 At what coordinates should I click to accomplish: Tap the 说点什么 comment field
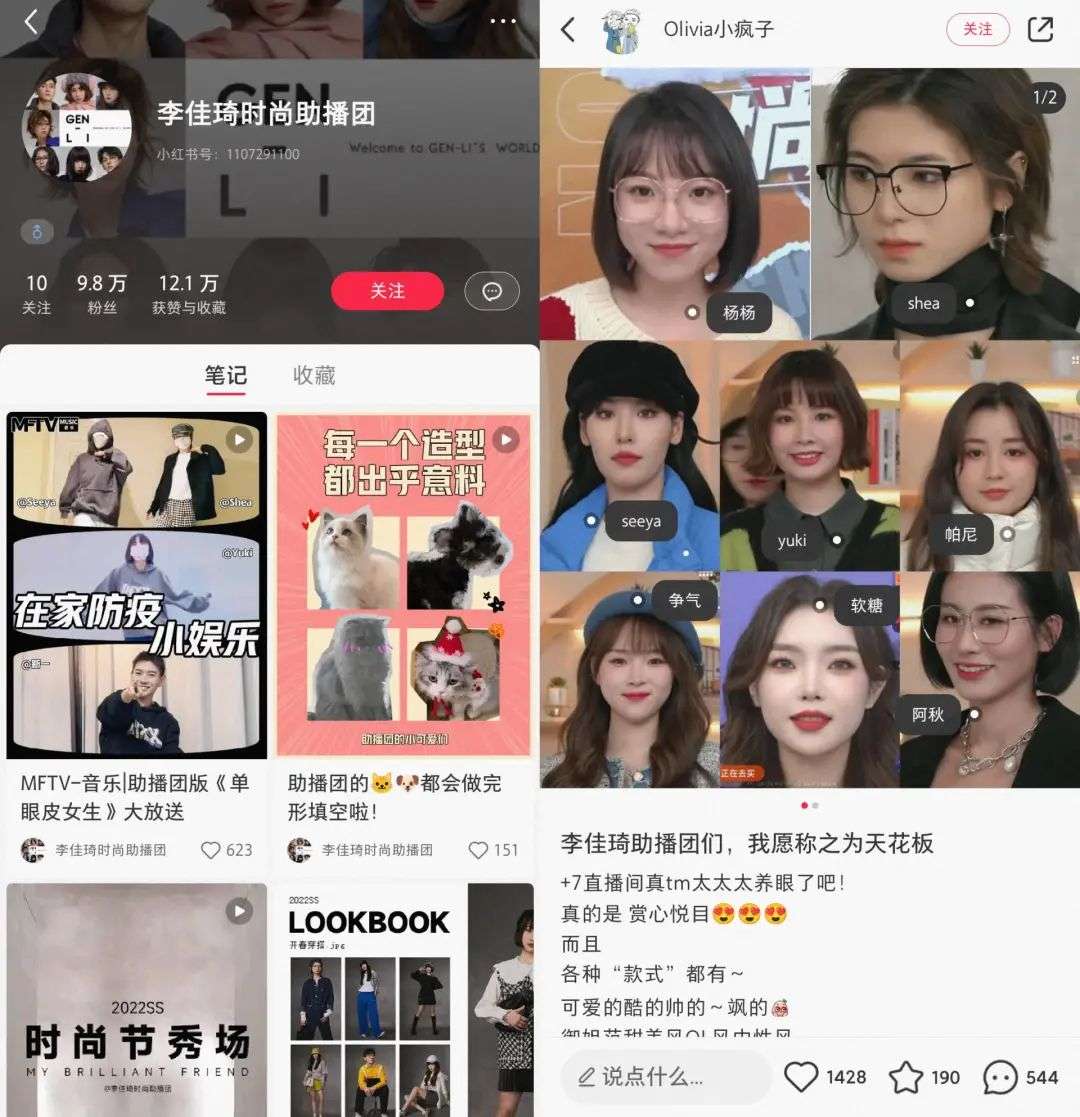(x=665, y=1077)
